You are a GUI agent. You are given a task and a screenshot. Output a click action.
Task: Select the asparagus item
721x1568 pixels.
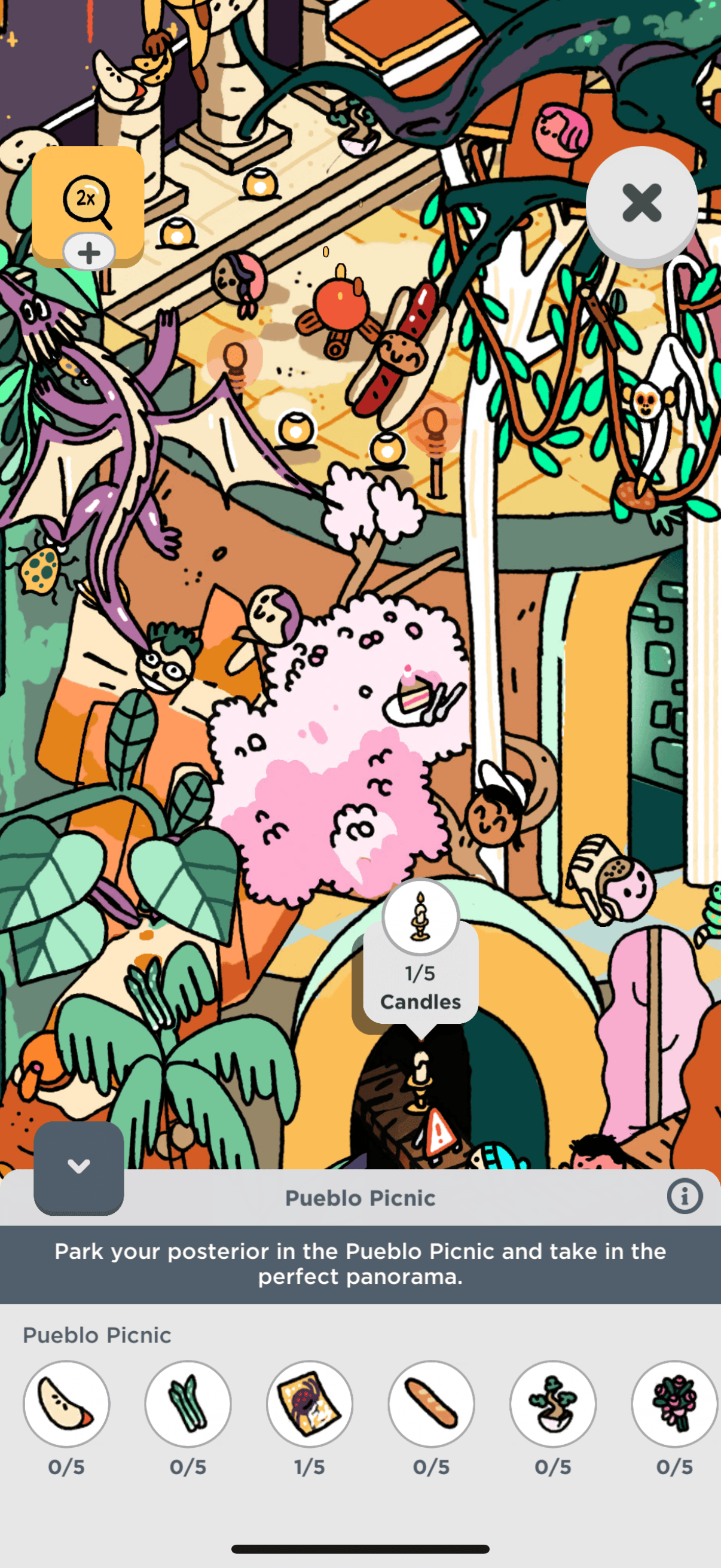click(188, 1403)
